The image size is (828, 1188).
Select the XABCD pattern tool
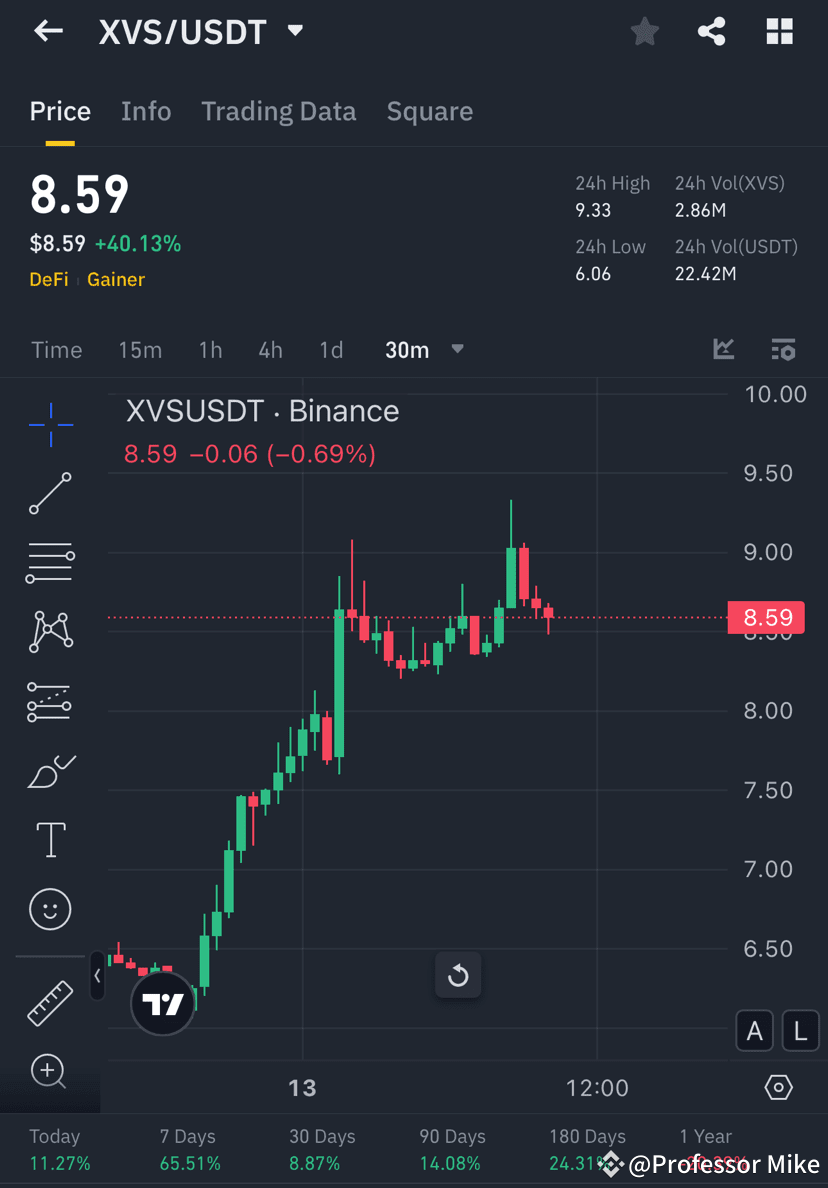click(50, 631)
